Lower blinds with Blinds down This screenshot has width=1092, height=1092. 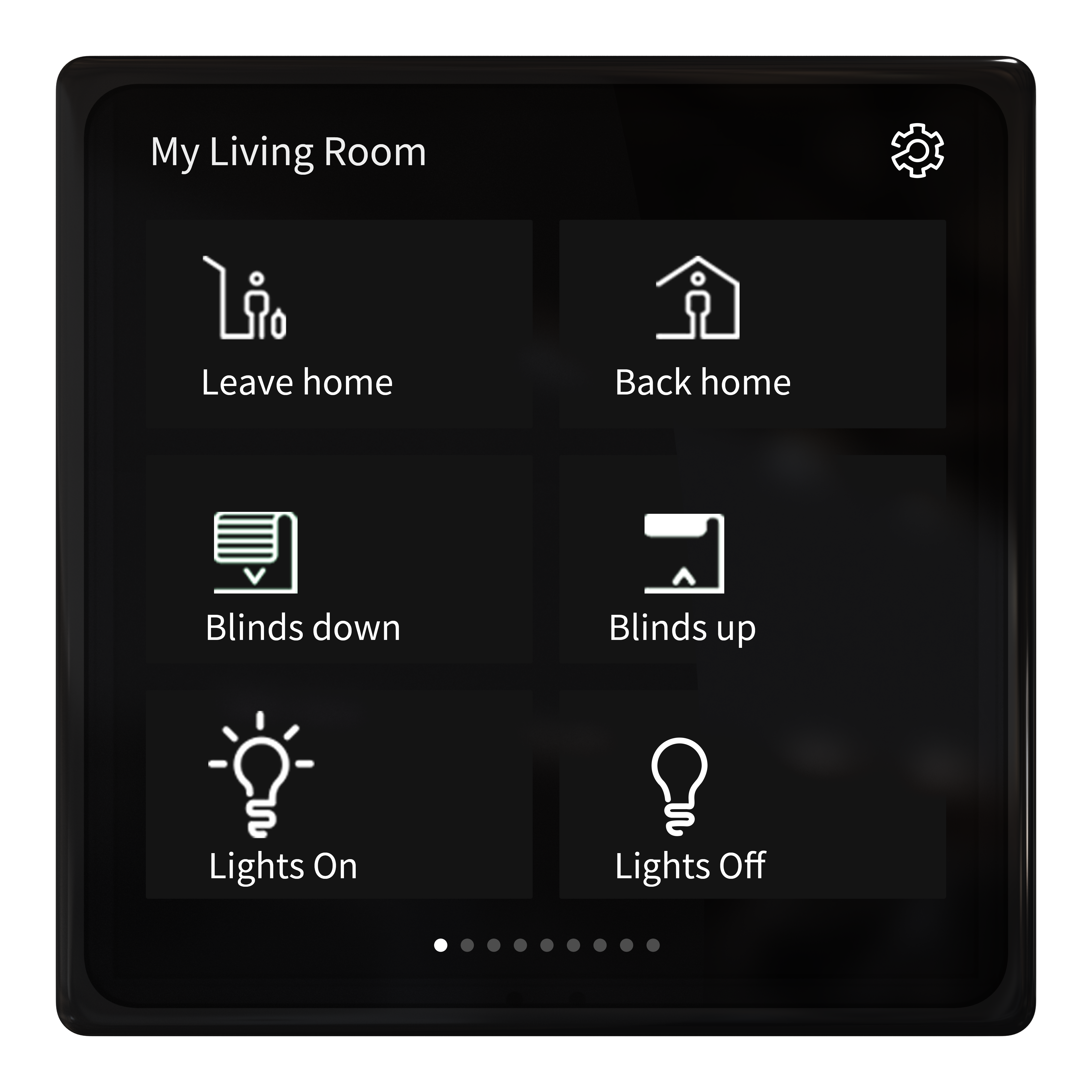tap(339, 560)
